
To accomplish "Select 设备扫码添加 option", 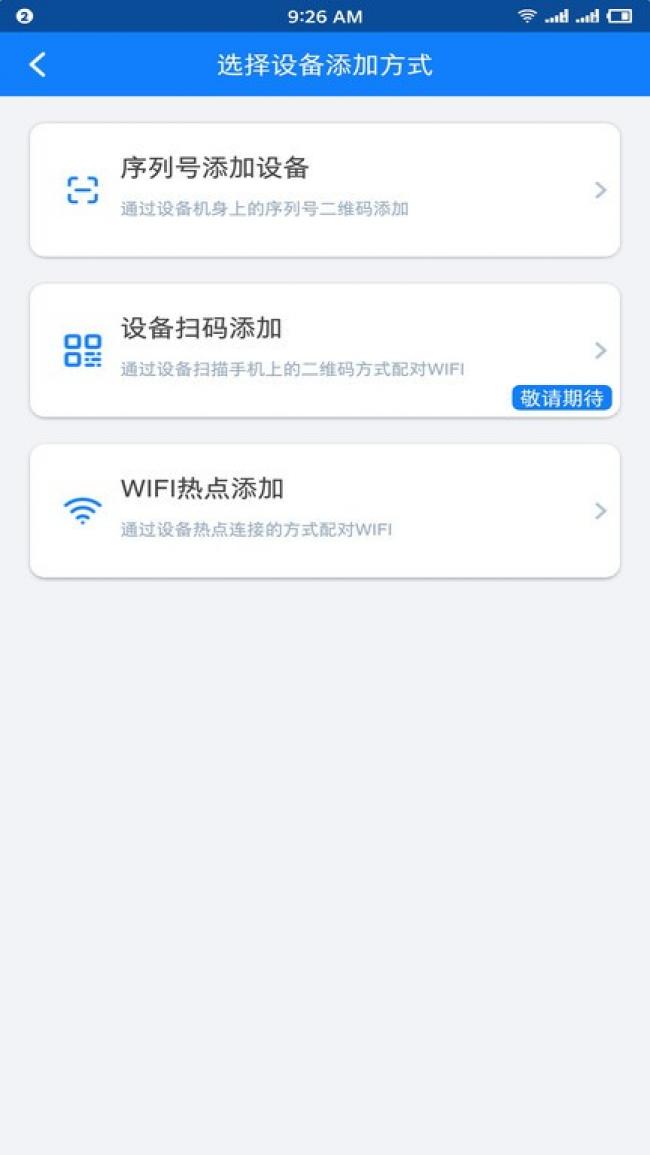I will 324,351.
